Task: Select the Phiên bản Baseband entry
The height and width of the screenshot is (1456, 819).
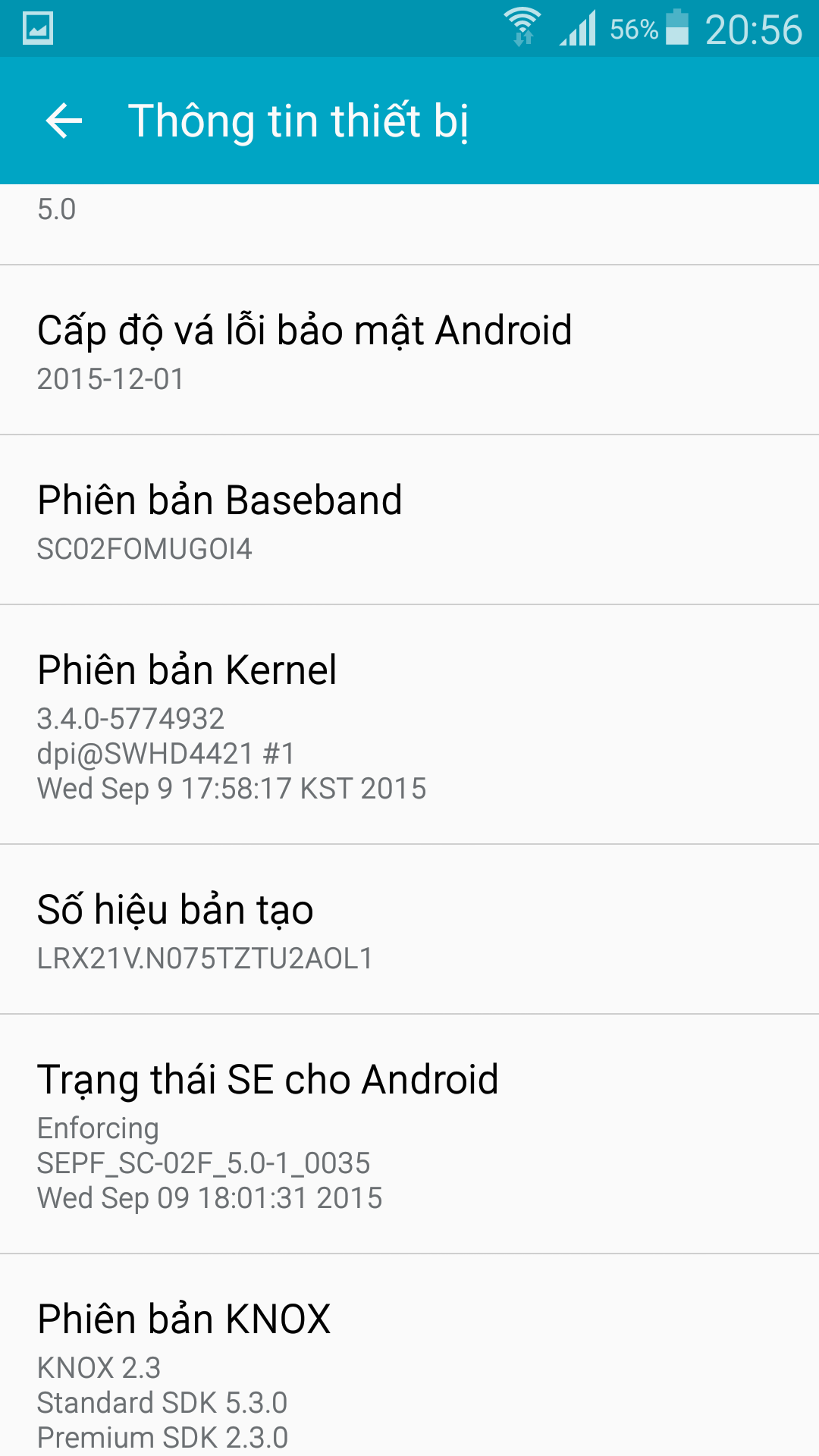Action: click(409, 520)
